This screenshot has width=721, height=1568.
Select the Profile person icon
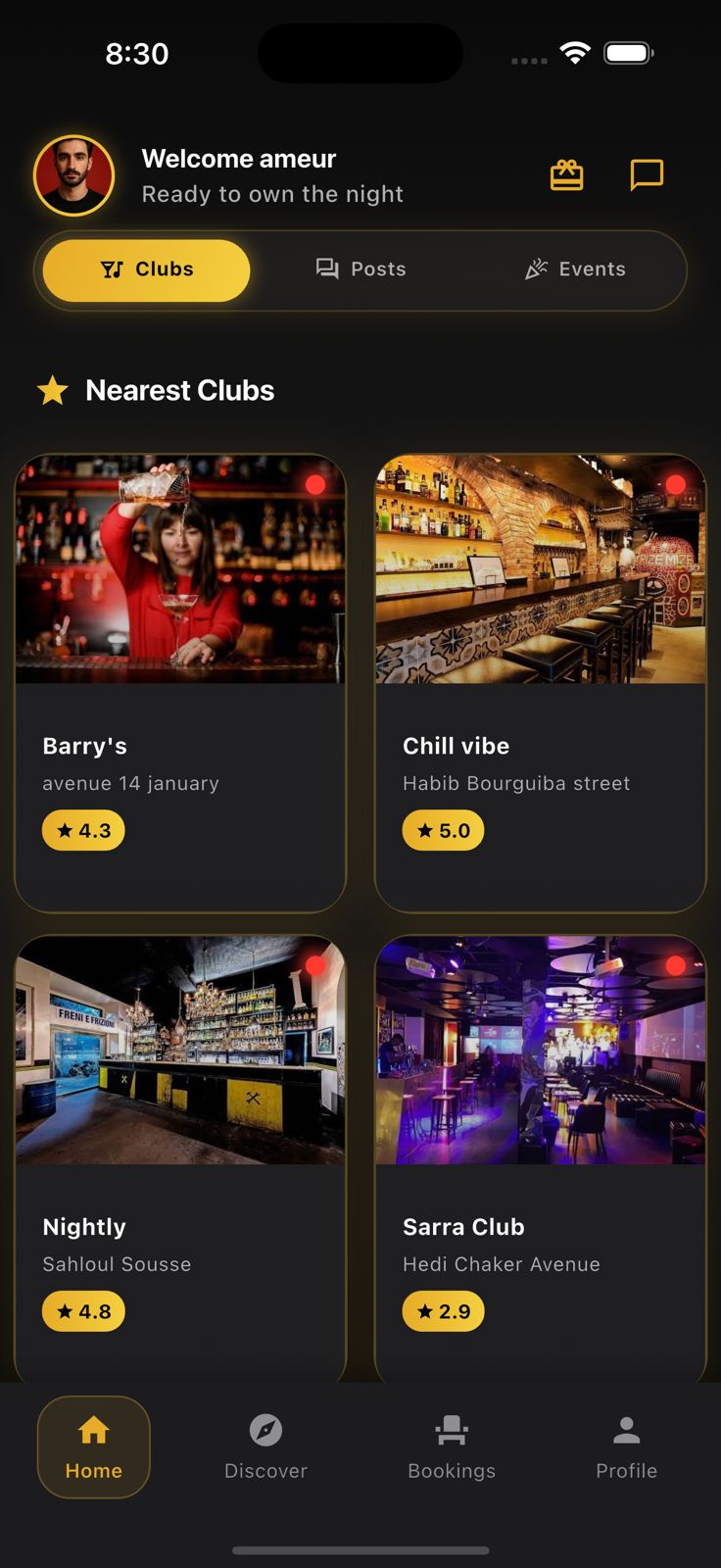pyautogui.click(x=626, y=1431)
